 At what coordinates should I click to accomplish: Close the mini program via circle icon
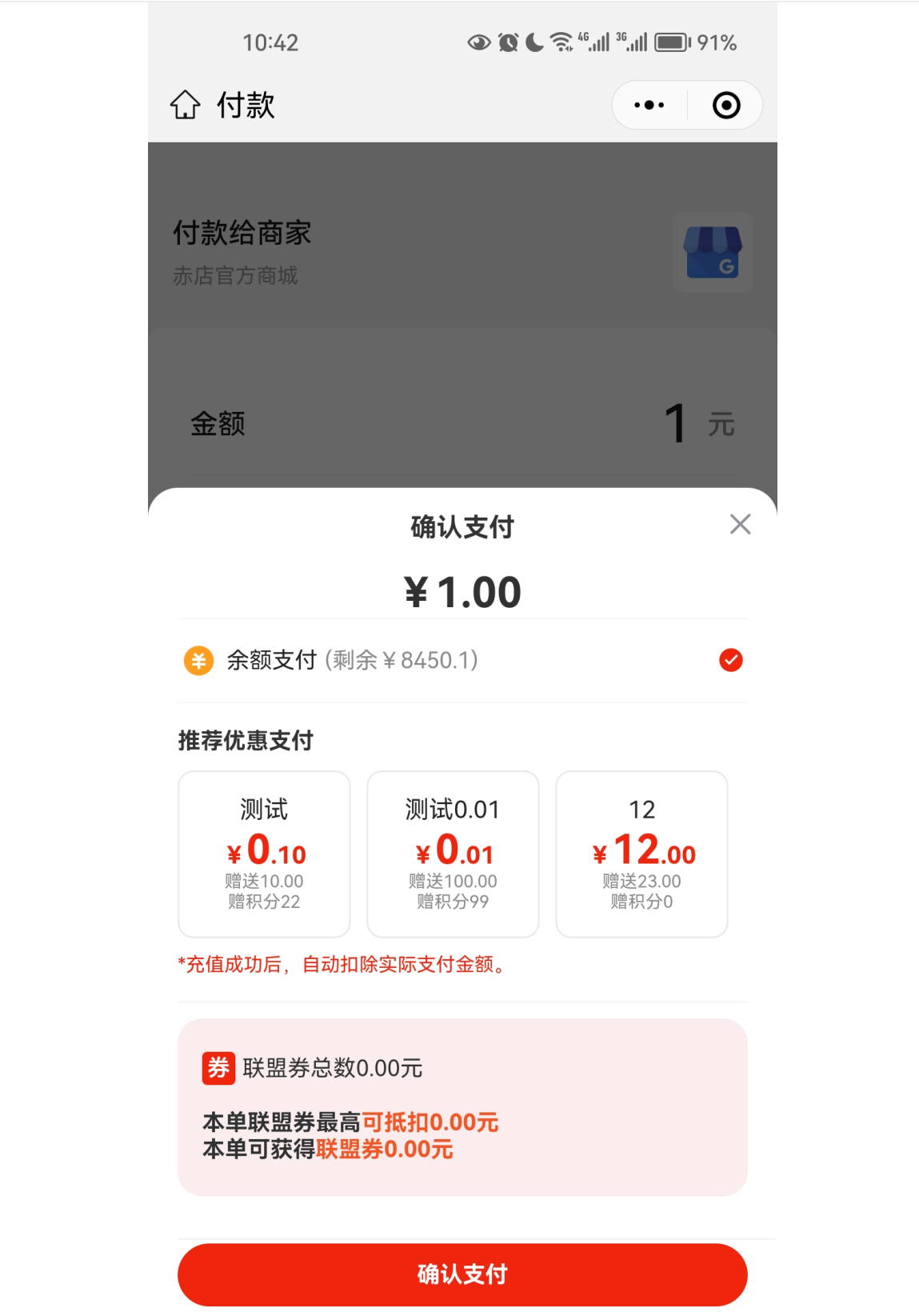click(725, 106)
